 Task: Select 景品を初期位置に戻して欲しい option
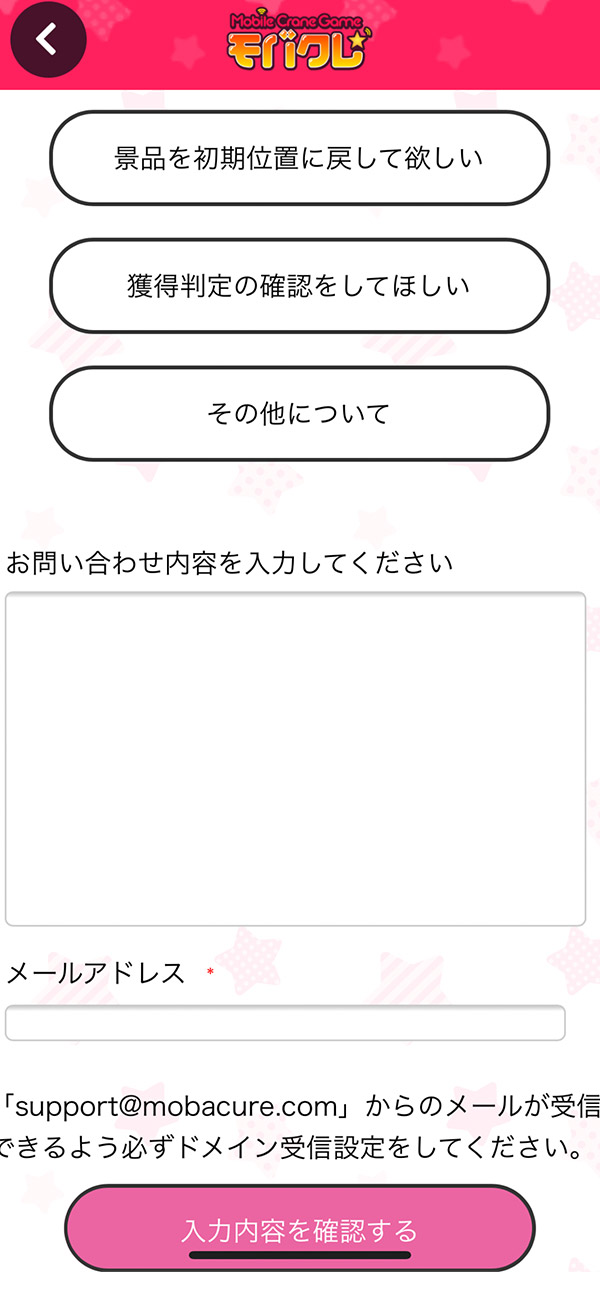299,158
